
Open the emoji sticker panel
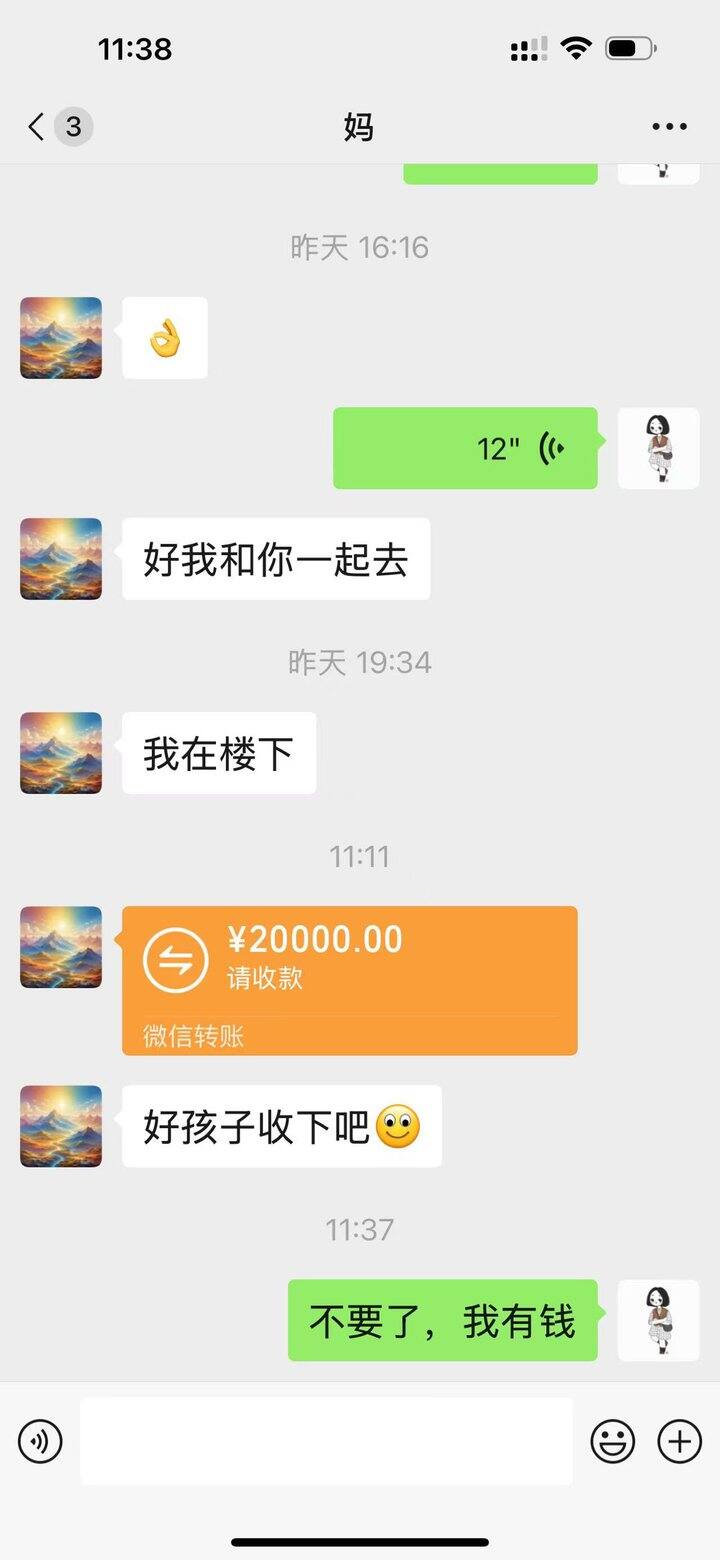pyautogui.click(x=613, y=1441)
